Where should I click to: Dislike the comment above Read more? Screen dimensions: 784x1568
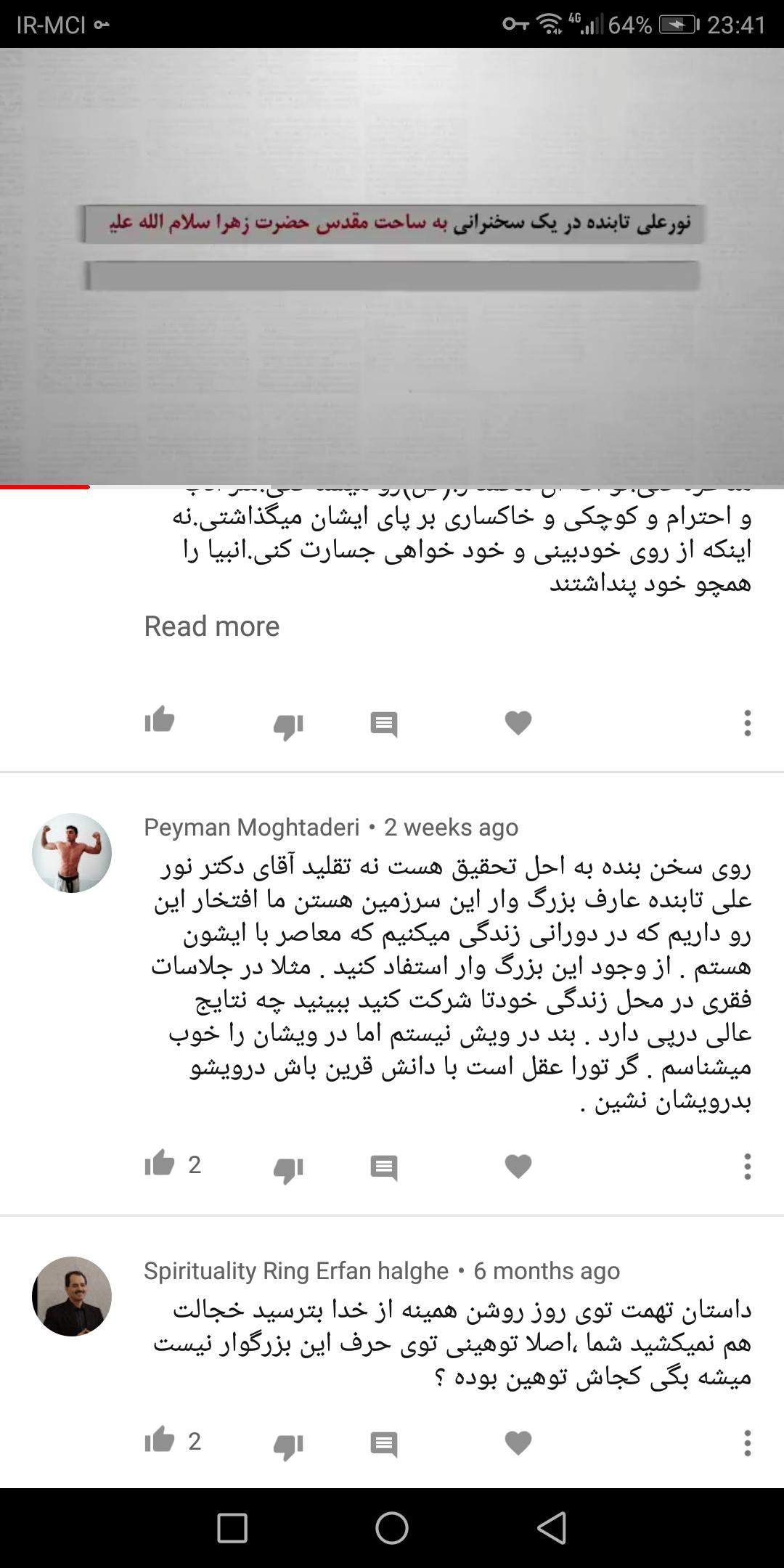pyautogui.click(x=288, y=725)
